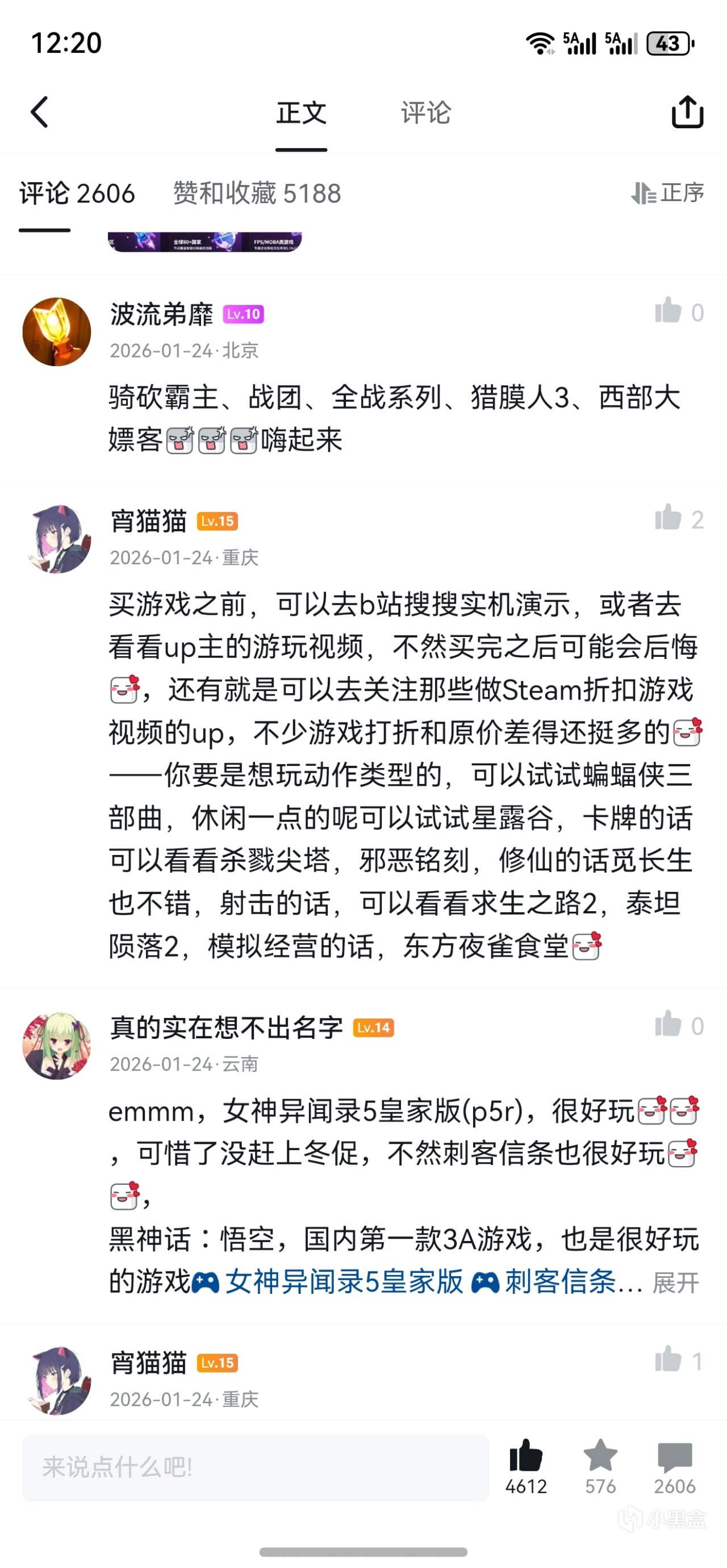Like 宵猫猫's comment about b站实机演示
Screen dimensions: 727x1568
pyautogui.click(x=668, y=518)
